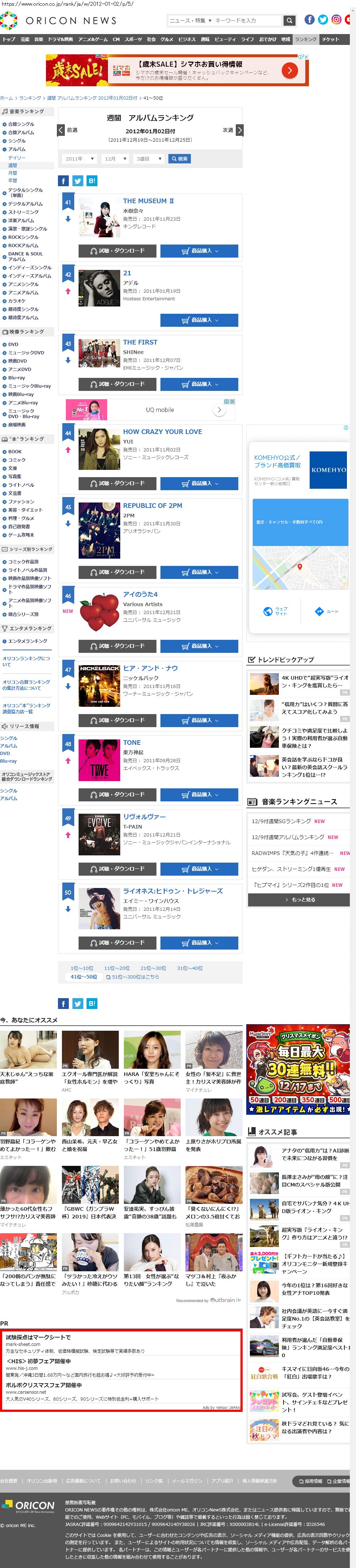Open the 2011年 year dropdown
This screenshot has width=356, height=1568.
click(x=80, y=159)
